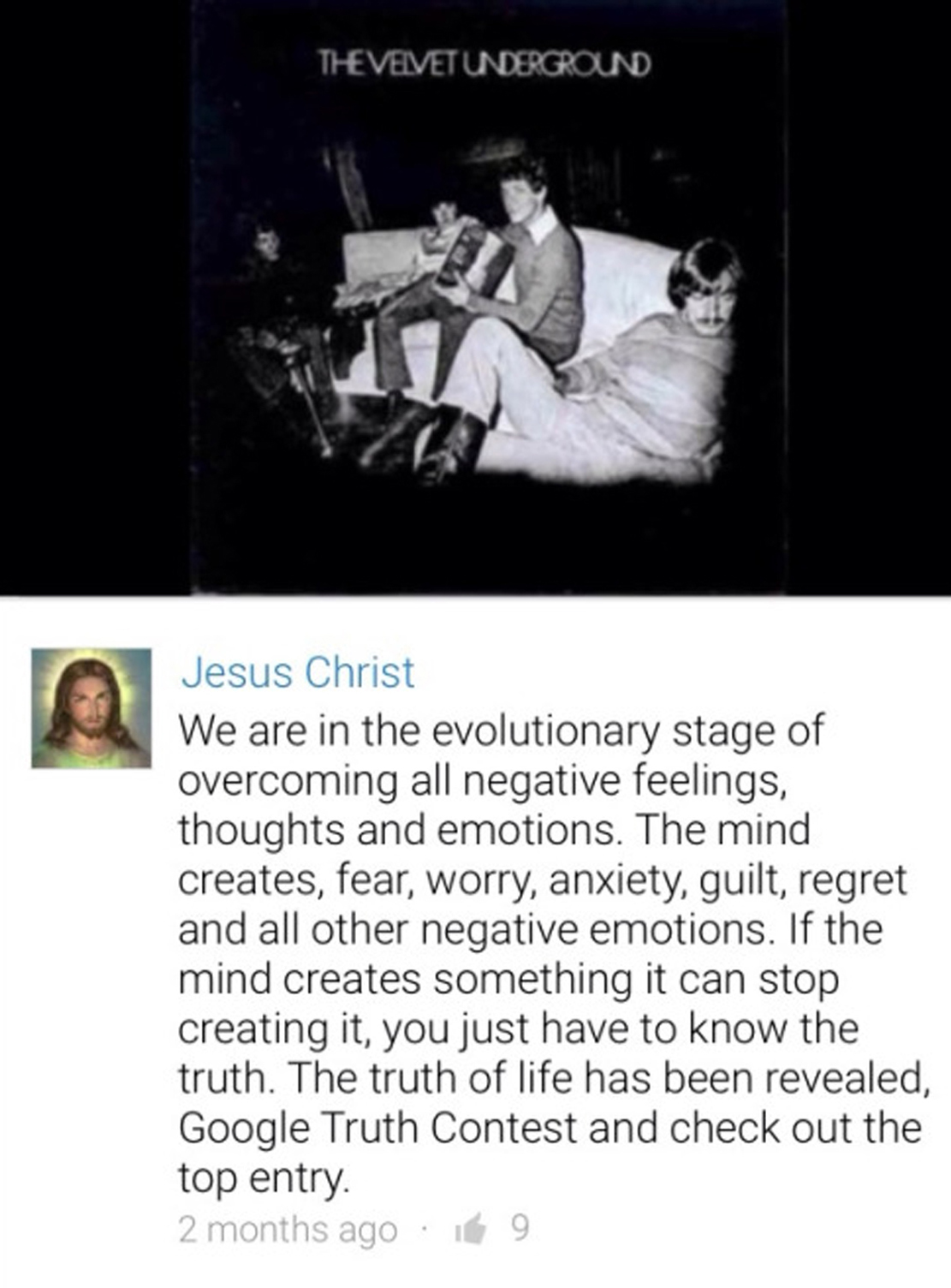Open Jesus Christ's profile picture
The height and width of the screenshot is (1288, 951).
point(91,708)
